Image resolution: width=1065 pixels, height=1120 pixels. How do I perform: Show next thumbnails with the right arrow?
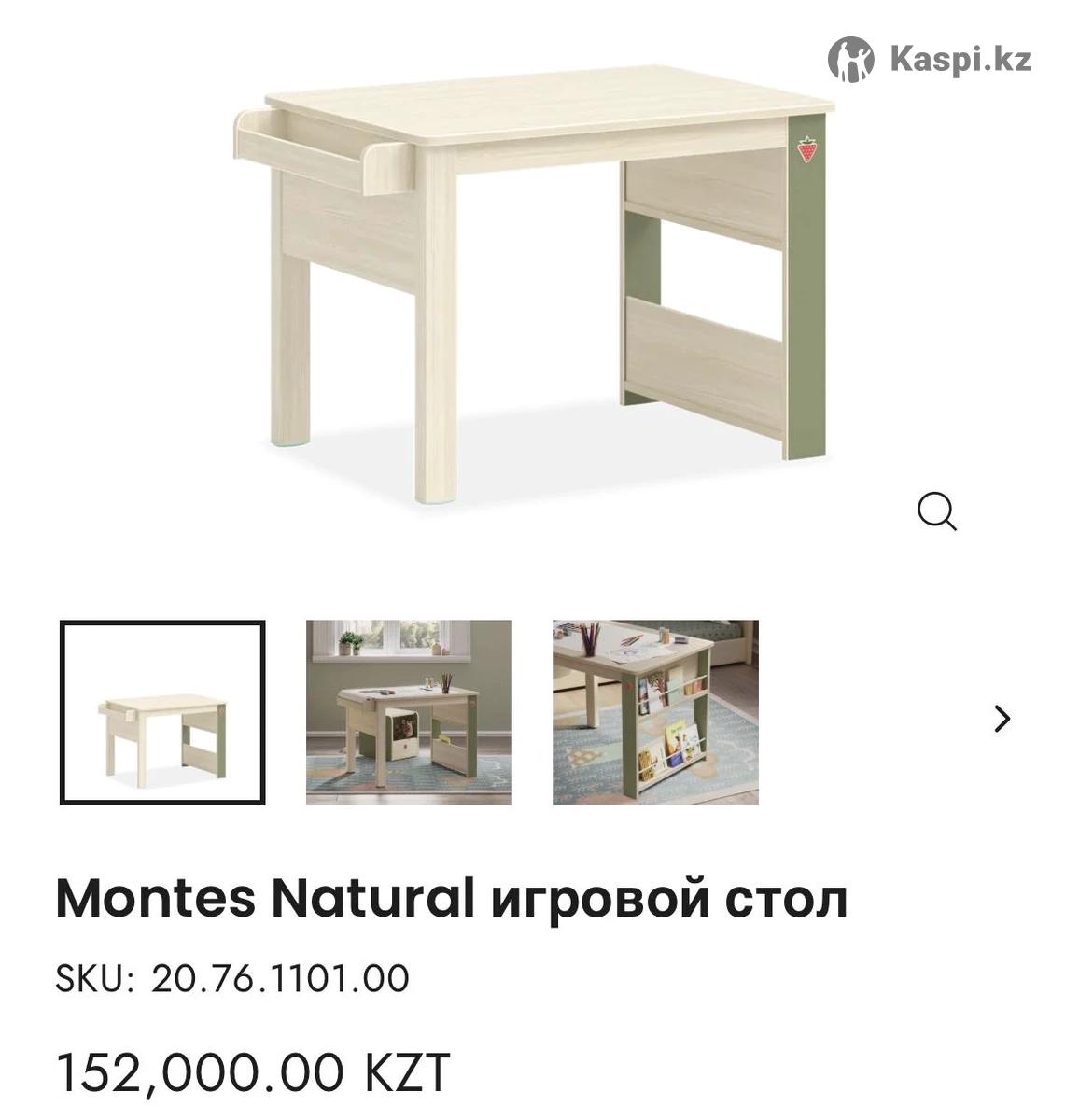pos(1002,718)
